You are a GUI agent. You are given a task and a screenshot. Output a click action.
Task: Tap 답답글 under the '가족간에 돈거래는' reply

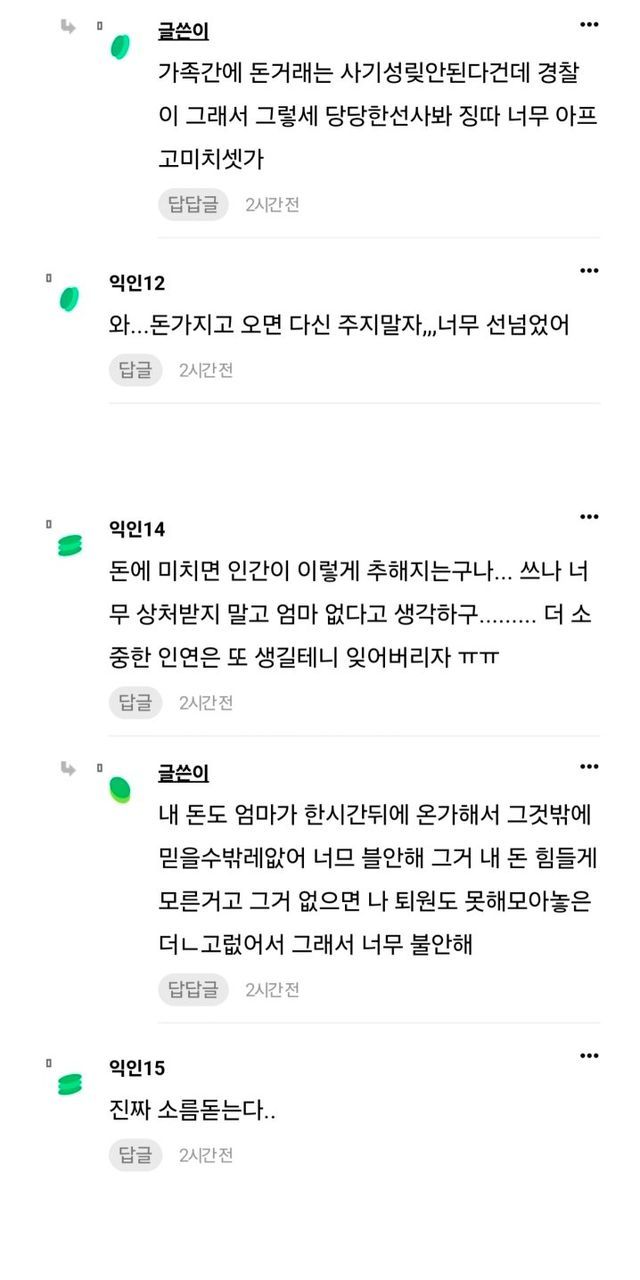[193, 204]
